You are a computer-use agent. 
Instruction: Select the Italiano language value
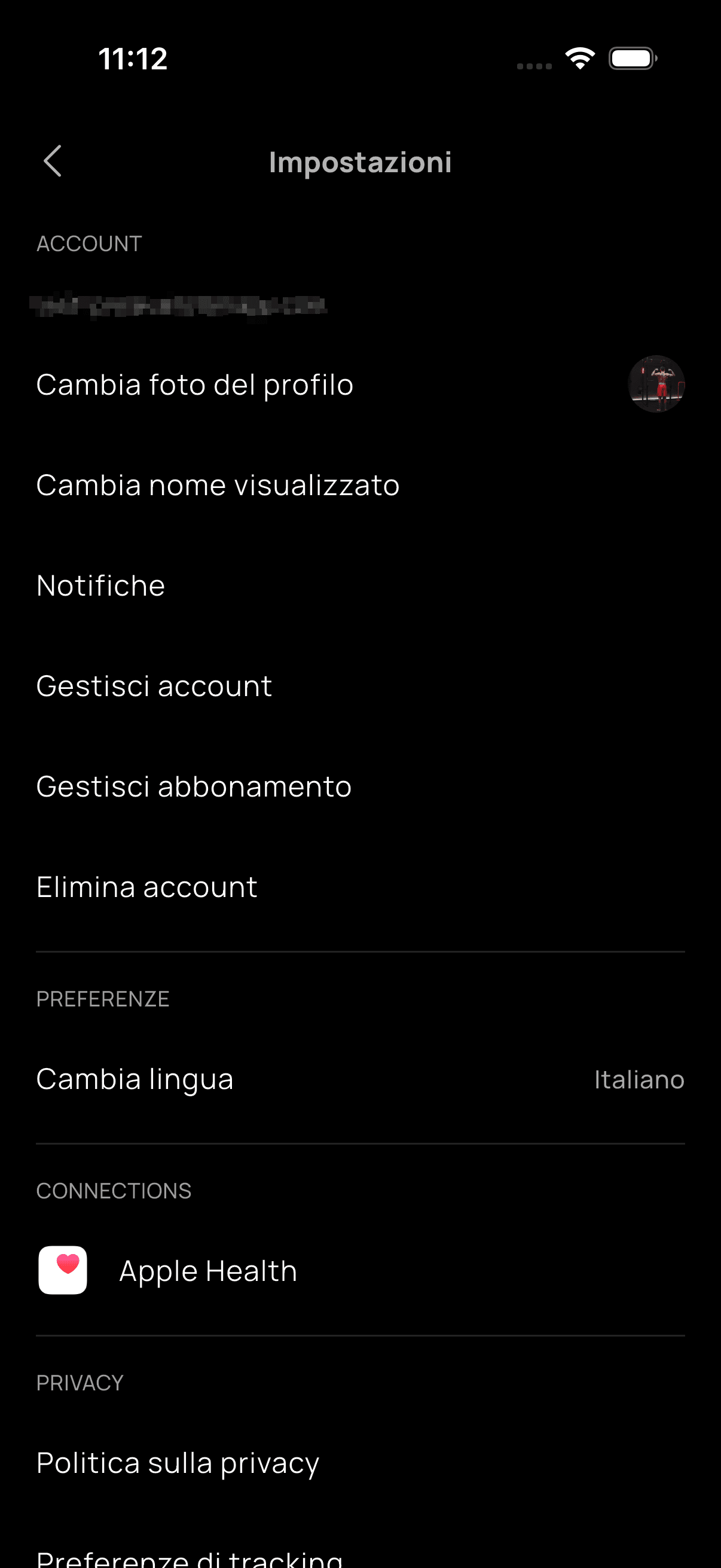[x=639, y=1078]
